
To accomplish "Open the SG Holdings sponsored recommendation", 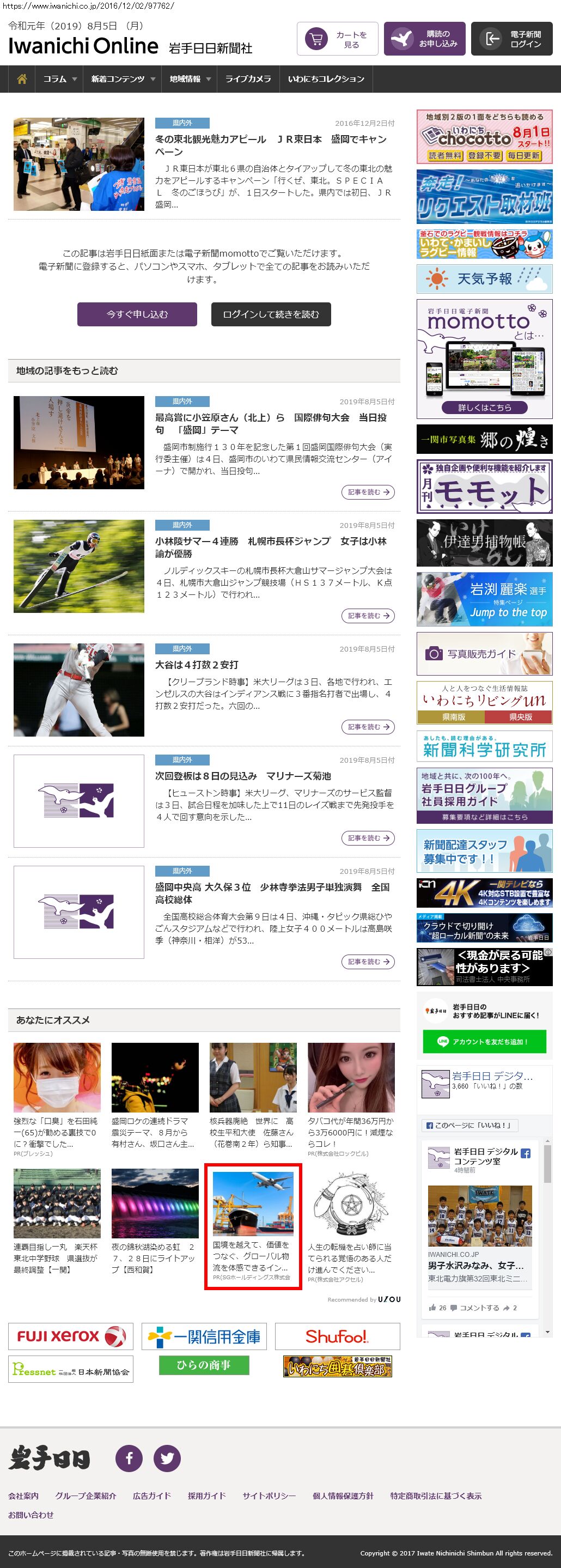I will pos(253,1227).
